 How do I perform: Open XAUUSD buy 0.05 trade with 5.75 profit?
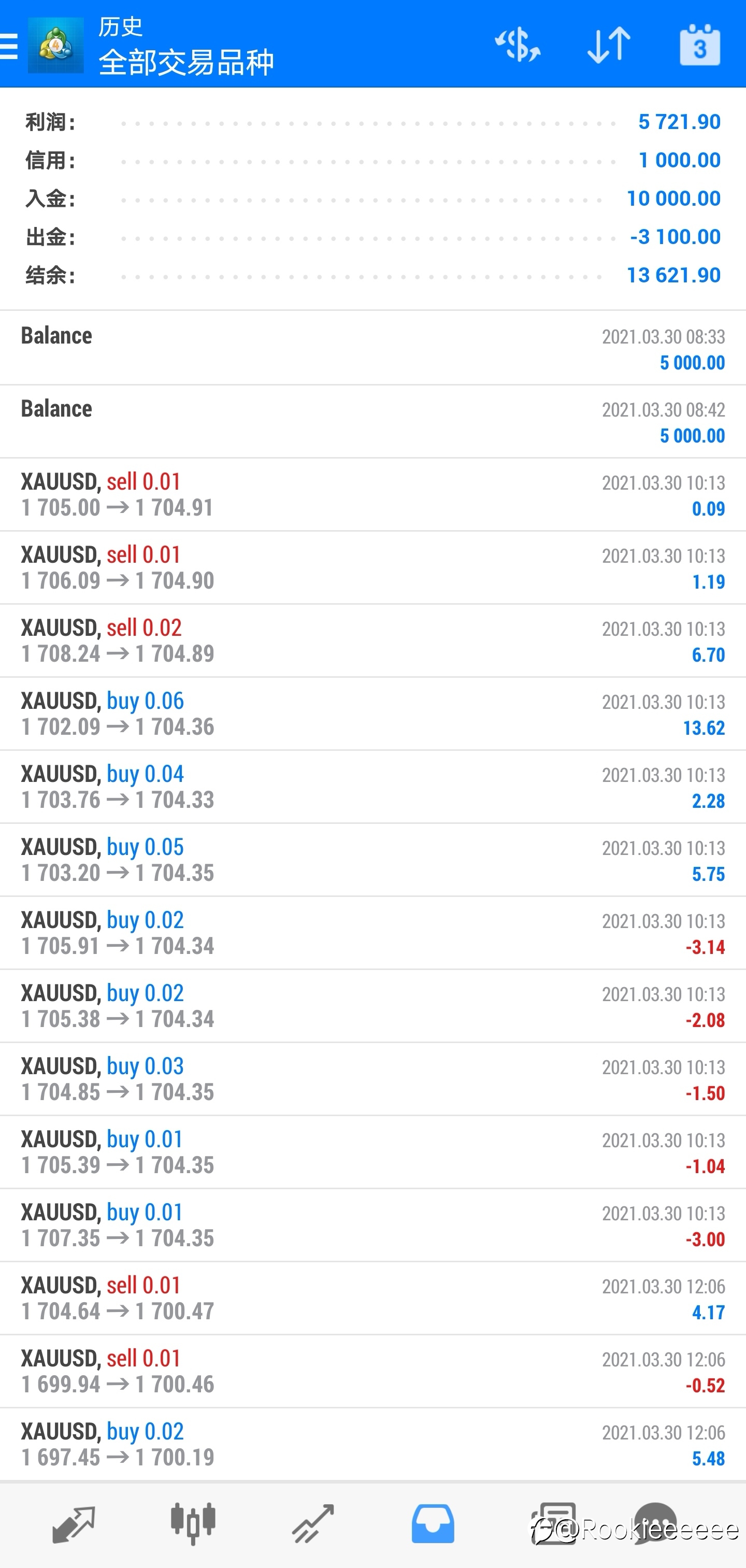tap(373, 860)
